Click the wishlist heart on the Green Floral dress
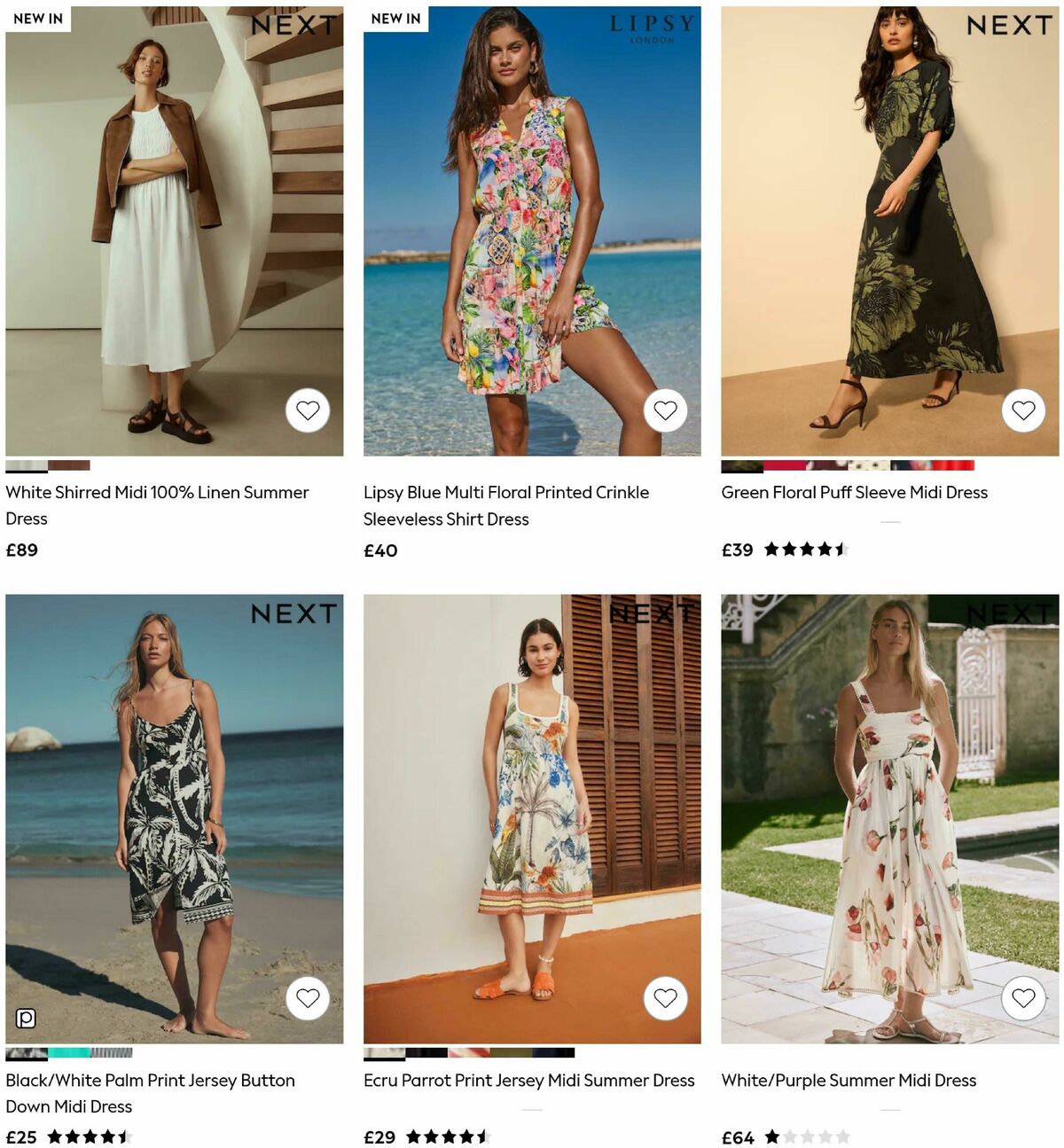 tap(1022, 410)
